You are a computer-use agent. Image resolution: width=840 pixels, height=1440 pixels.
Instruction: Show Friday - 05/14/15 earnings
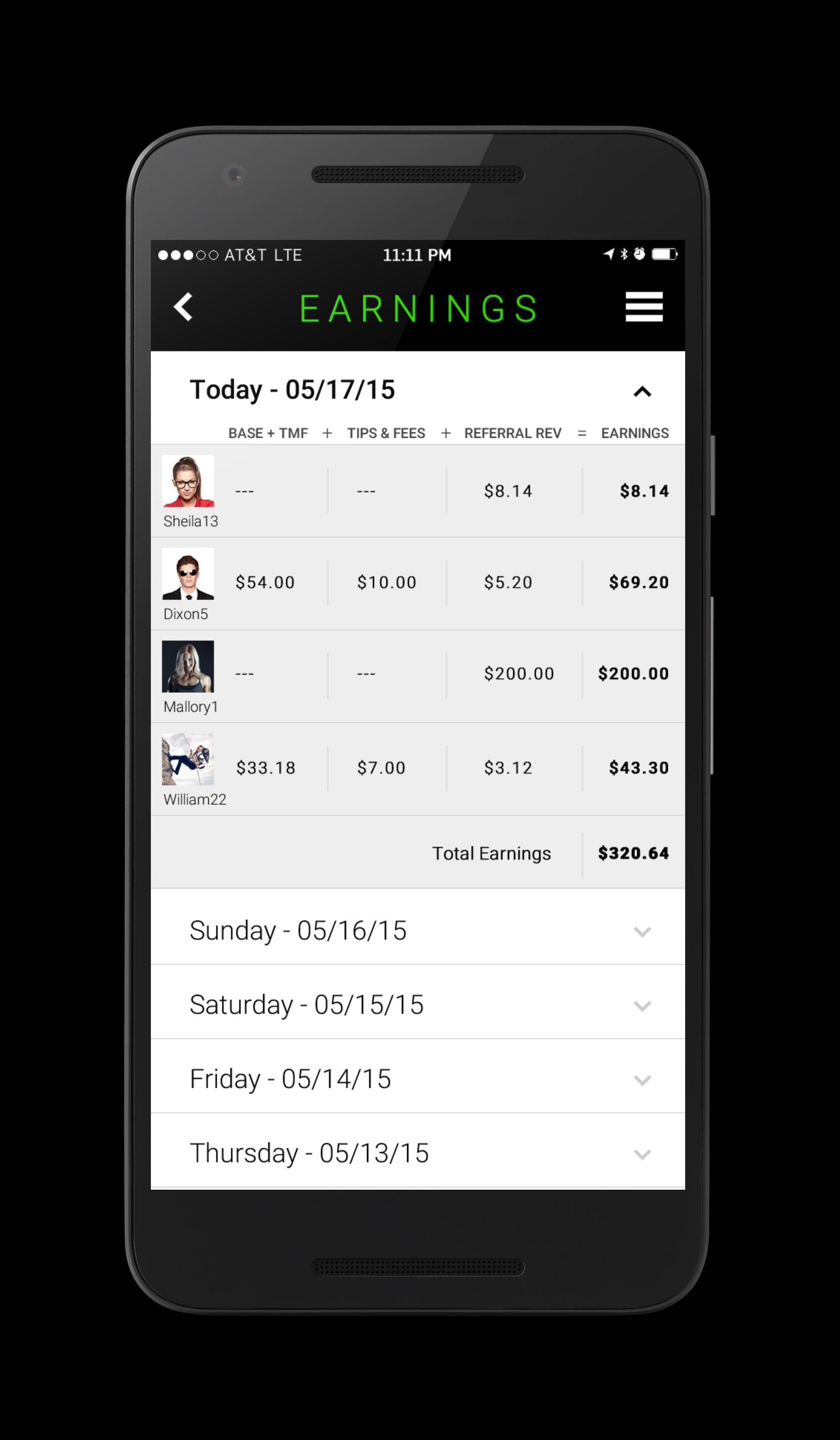(642, 1080)
